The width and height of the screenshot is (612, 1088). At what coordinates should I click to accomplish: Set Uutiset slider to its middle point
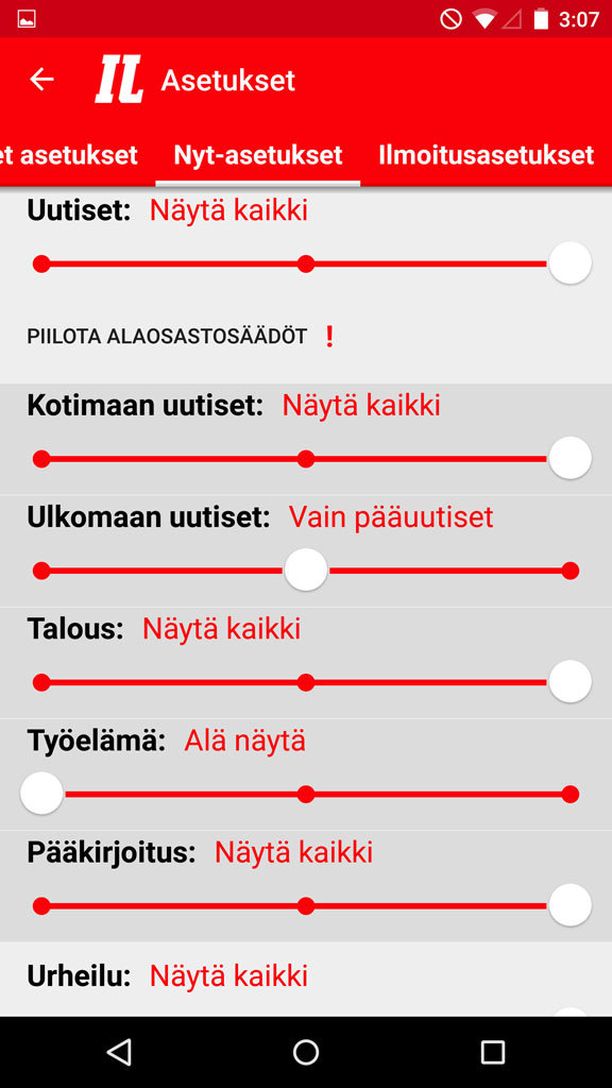pos(305,264)
